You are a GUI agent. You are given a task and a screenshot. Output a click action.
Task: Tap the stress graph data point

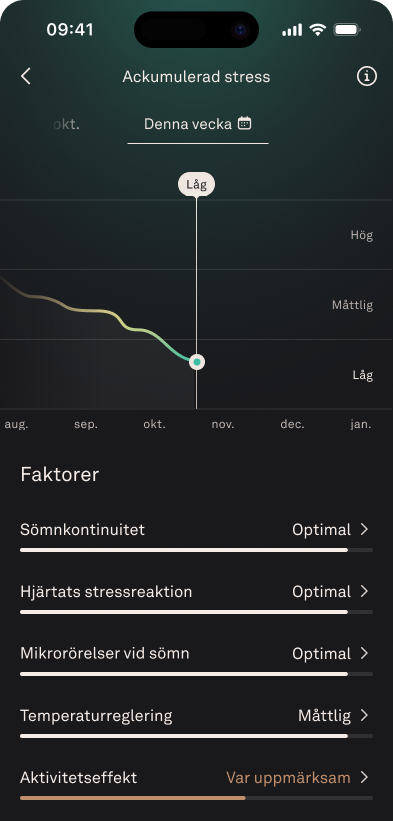pyautogui.click(x=197, y=362)
